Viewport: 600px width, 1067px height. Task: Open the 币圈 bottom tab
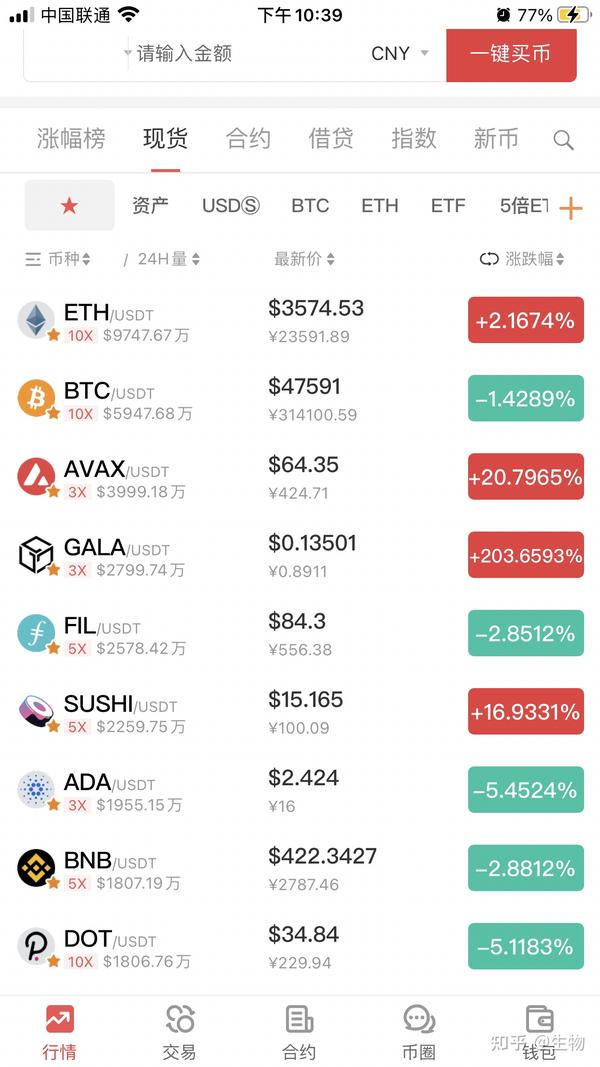tap(418, 1032)
